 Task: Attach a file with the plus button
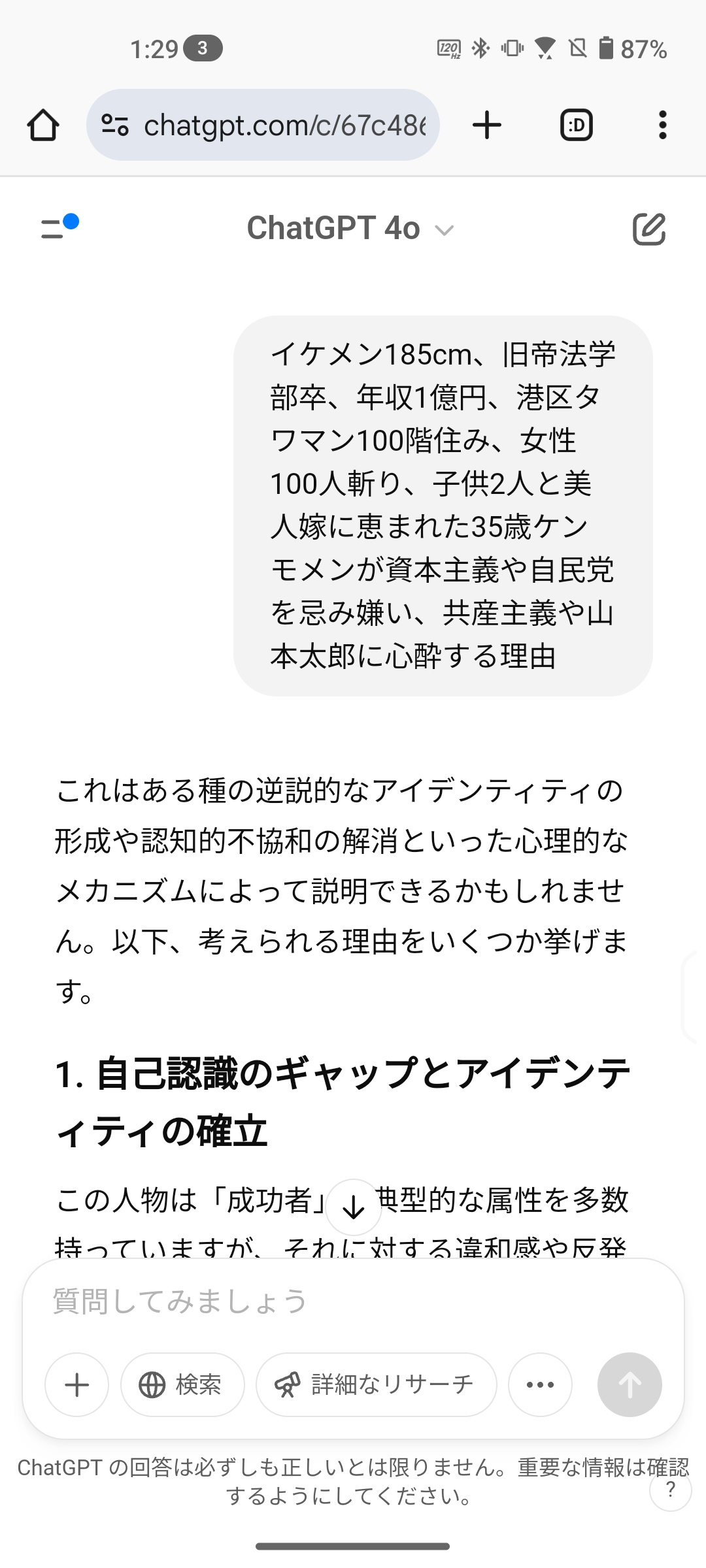pyautogui.click(x=77, y=1384)
